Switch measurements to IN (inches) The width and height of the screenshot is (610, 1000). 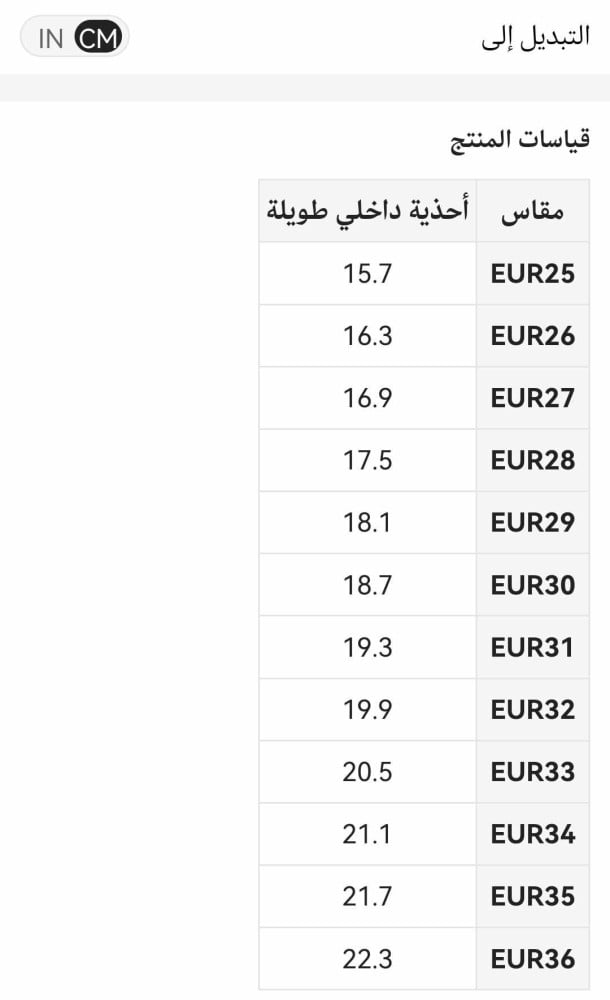(50, 38)
